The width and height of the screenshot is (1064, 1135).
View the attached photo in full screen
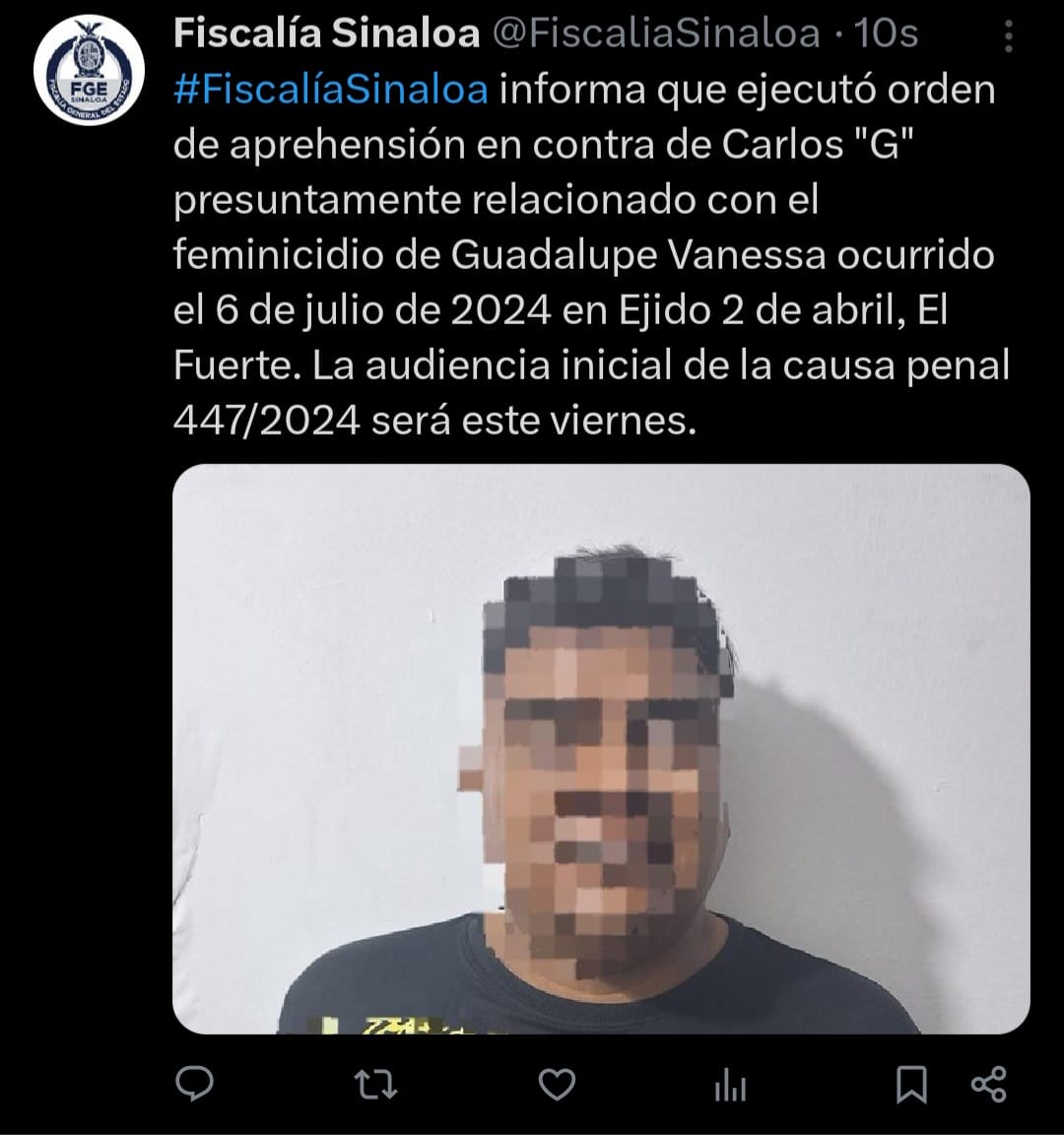pos(601,749)
